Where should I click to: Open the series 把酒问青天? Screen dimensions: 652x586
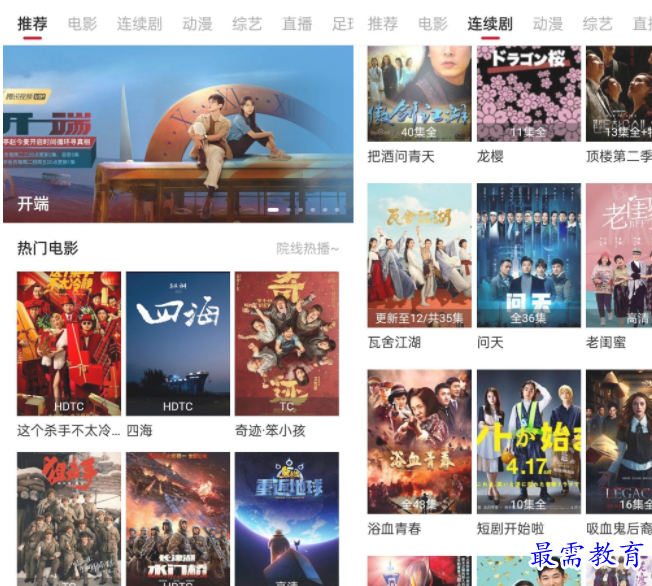pos(419,93)
